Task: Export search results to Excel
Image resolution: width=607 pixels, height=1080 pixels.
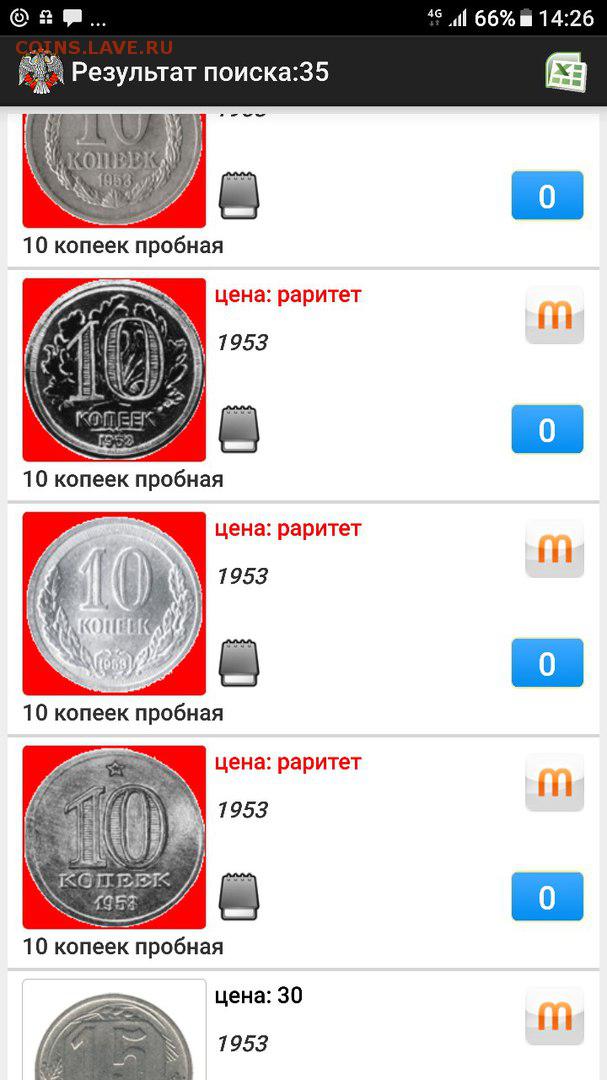Action: (x=566, y=71)
